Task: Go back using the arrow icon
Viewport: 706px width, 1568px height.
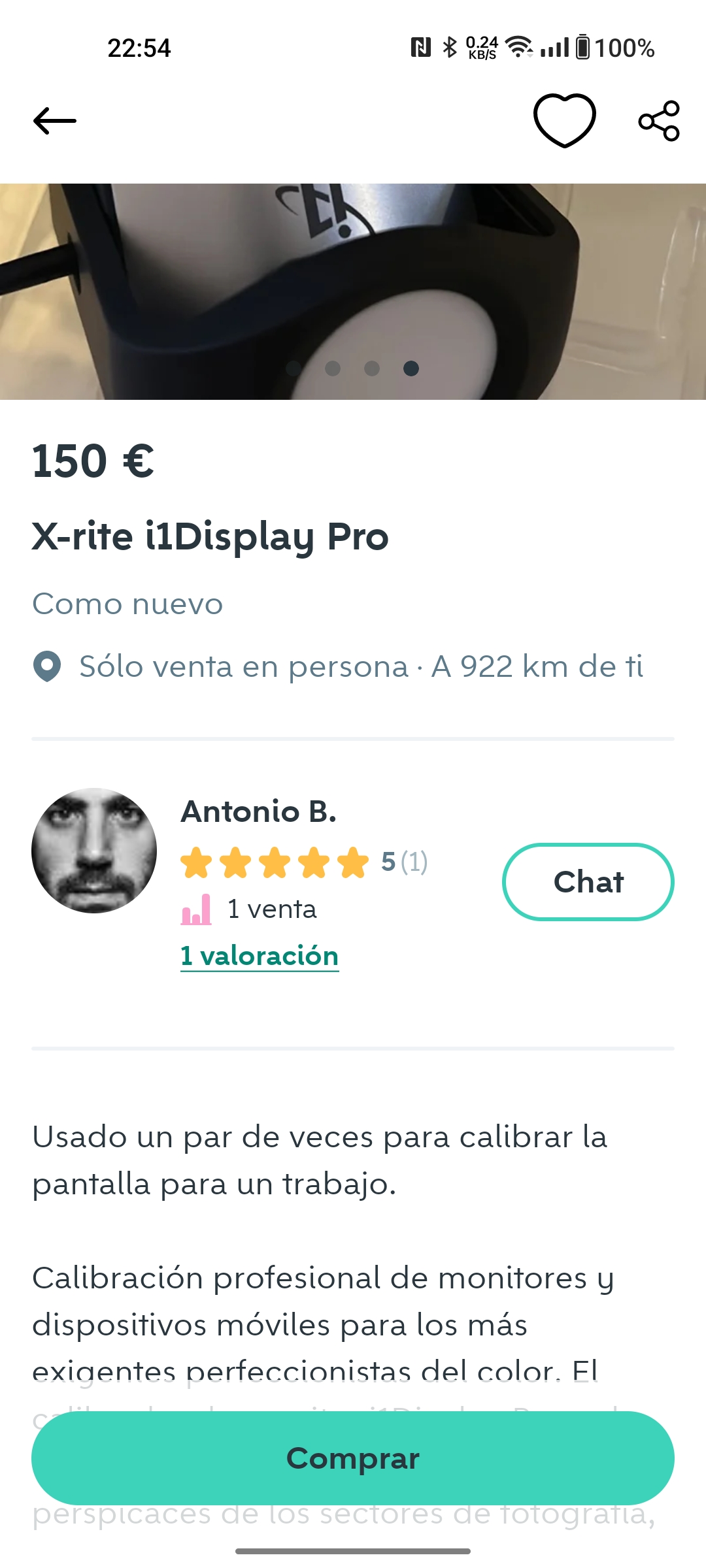Action: pos(55,121)
